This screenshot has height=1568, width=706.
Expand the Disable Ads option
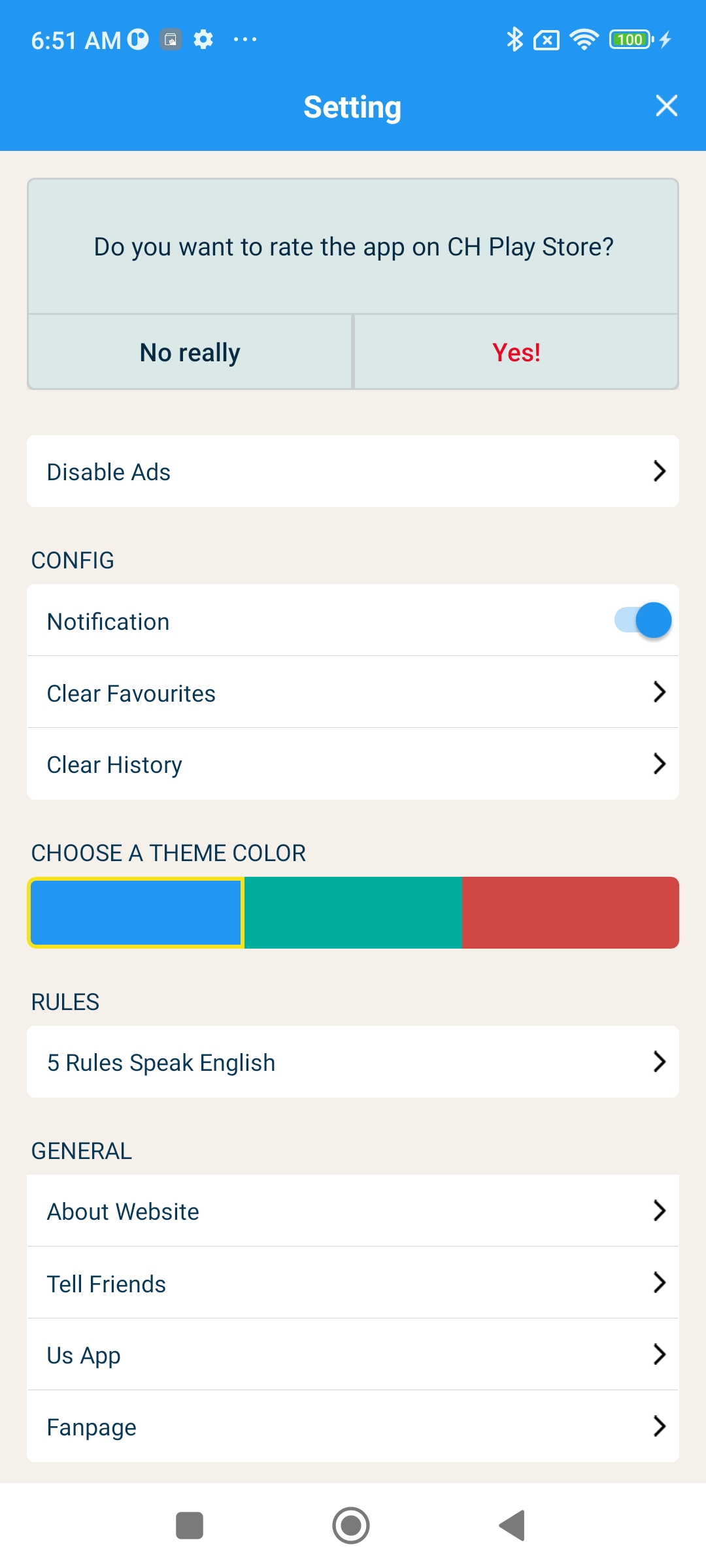pos(353,471)
